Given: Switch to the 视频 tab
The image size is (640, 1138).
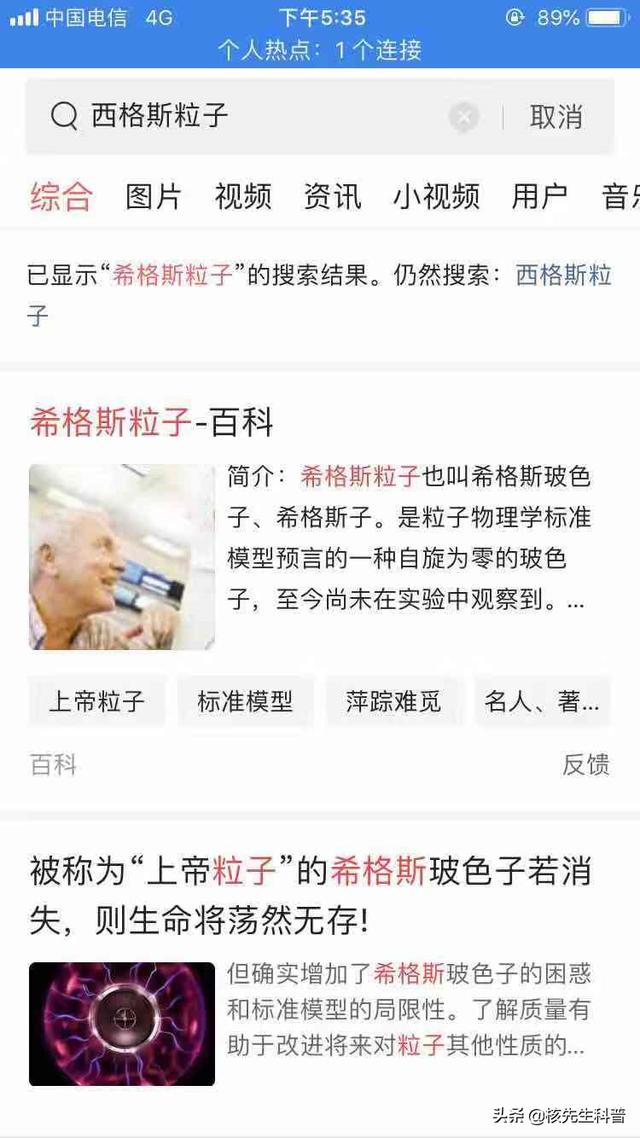Looking at the screenshot, I should click(243, 196).
